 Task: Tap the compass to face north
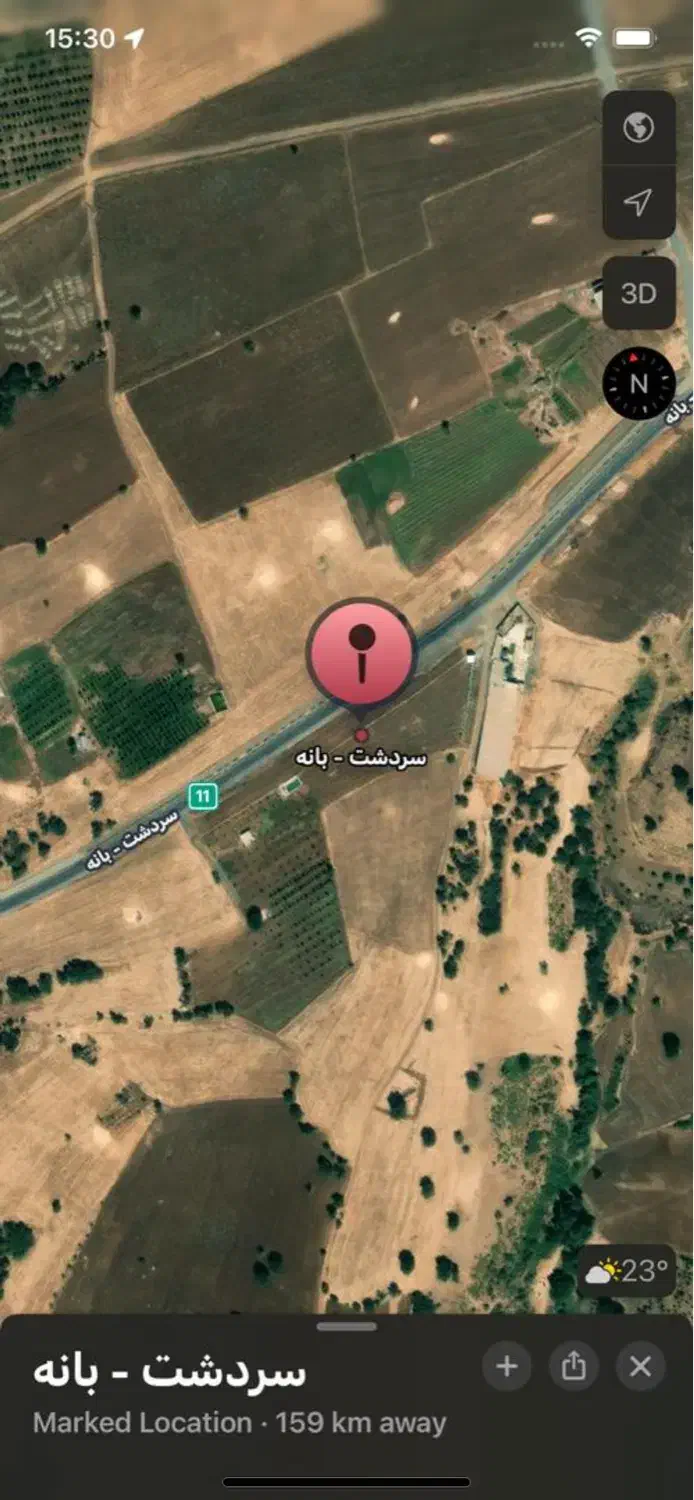(639, 384)
